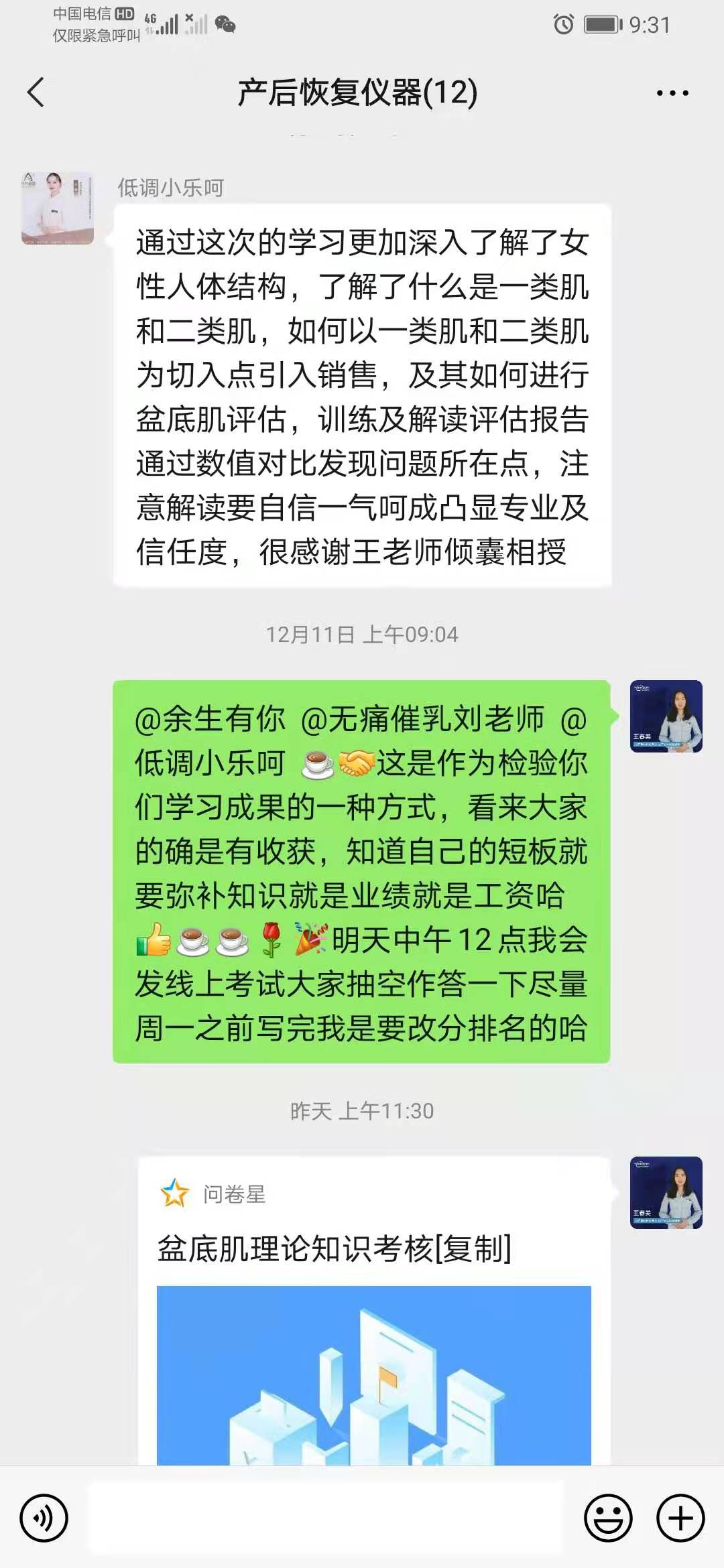Image resolution: width=724 pixels, height=1568 pixels.
Task: Open the emoji sticker panel
Action: [x=608, y=1518]
